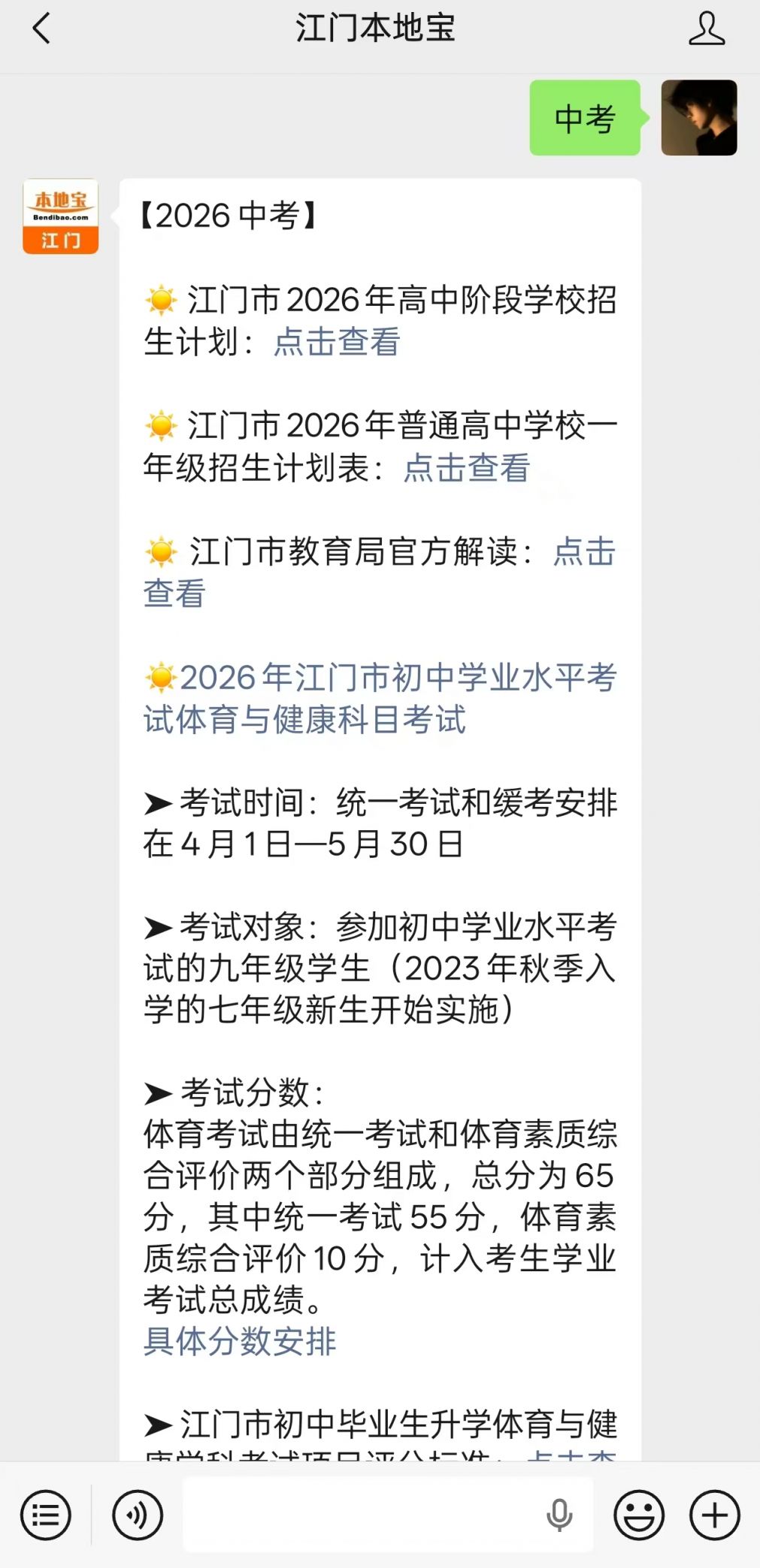Go back from 江门本地宝 chat
This screenshot has width=760, height=1568.
pyautogui.click(x=41, y=29)
